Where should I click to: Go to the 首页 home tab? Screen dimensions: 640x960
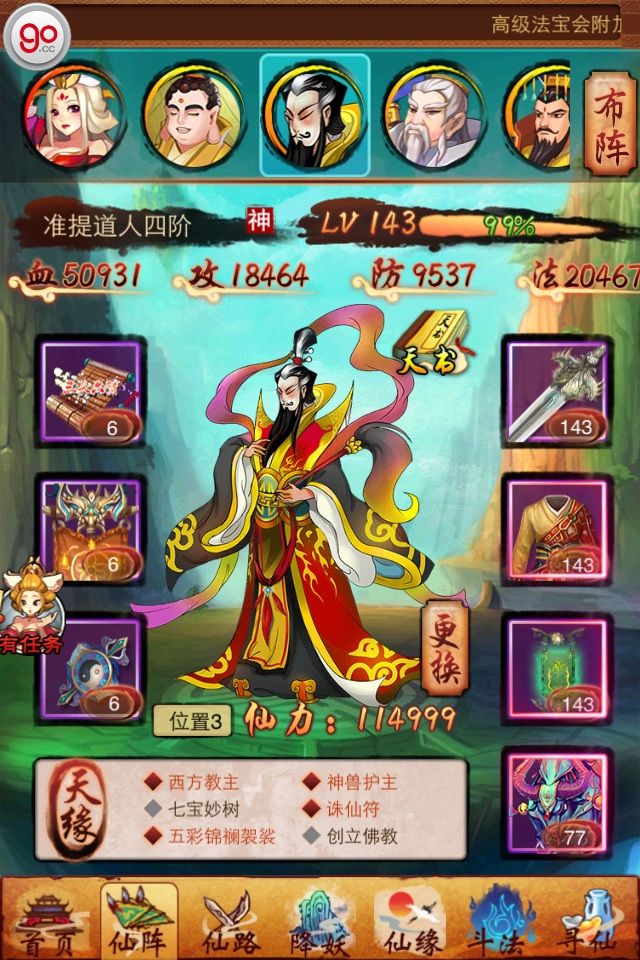tap(45, 920)
